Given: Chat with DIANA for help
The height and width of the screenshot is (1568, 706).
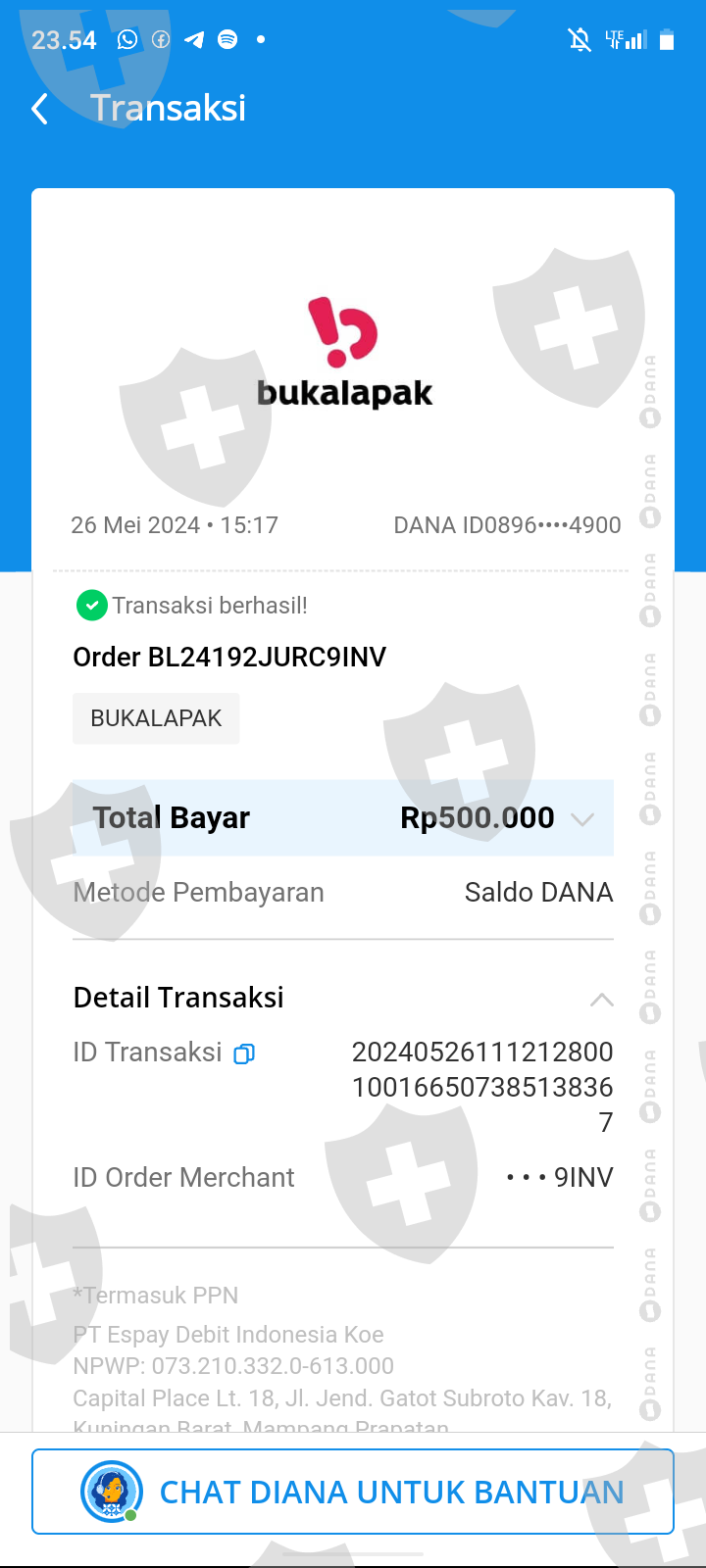Looking at the screenshot, I should [353, 1492].
